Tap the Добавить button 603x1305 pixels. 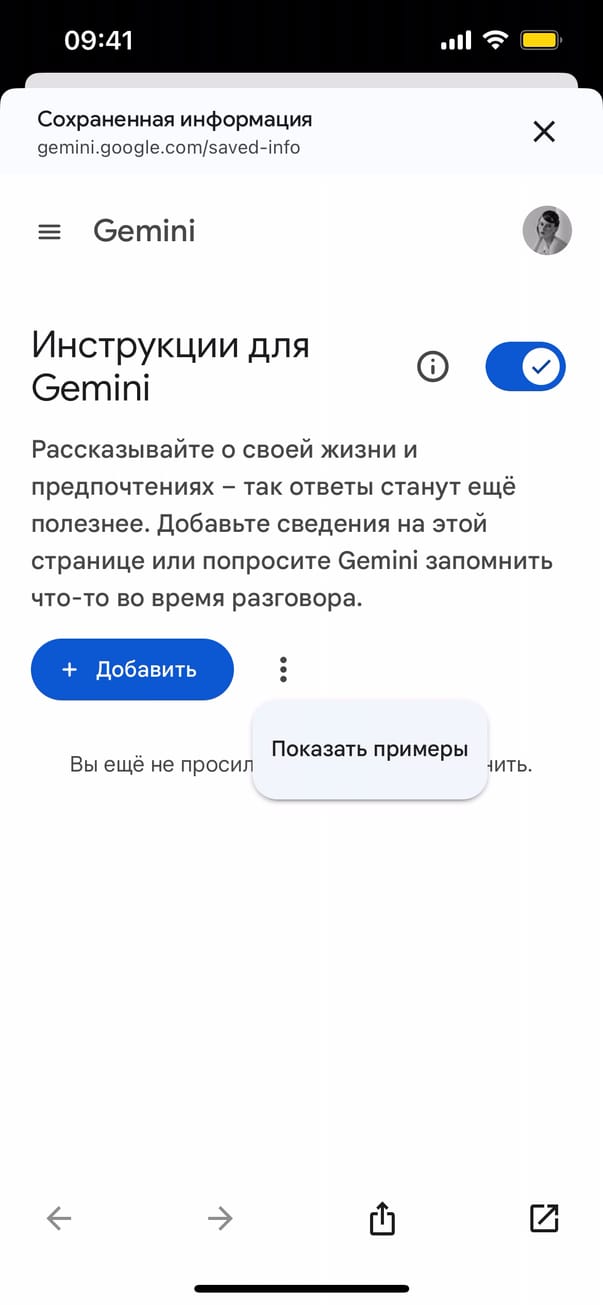tap(132, 669)
